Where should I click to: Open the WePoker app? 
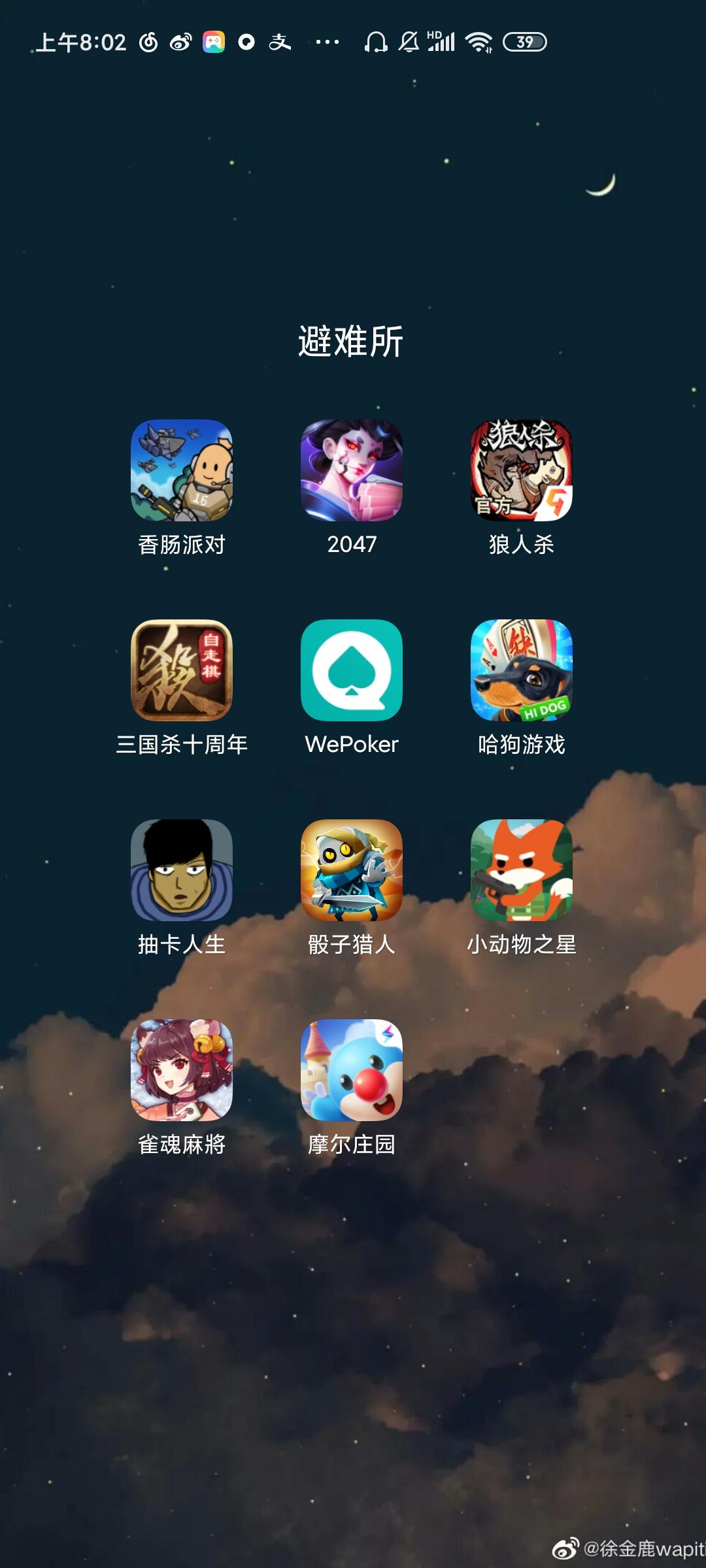(352, 673)
